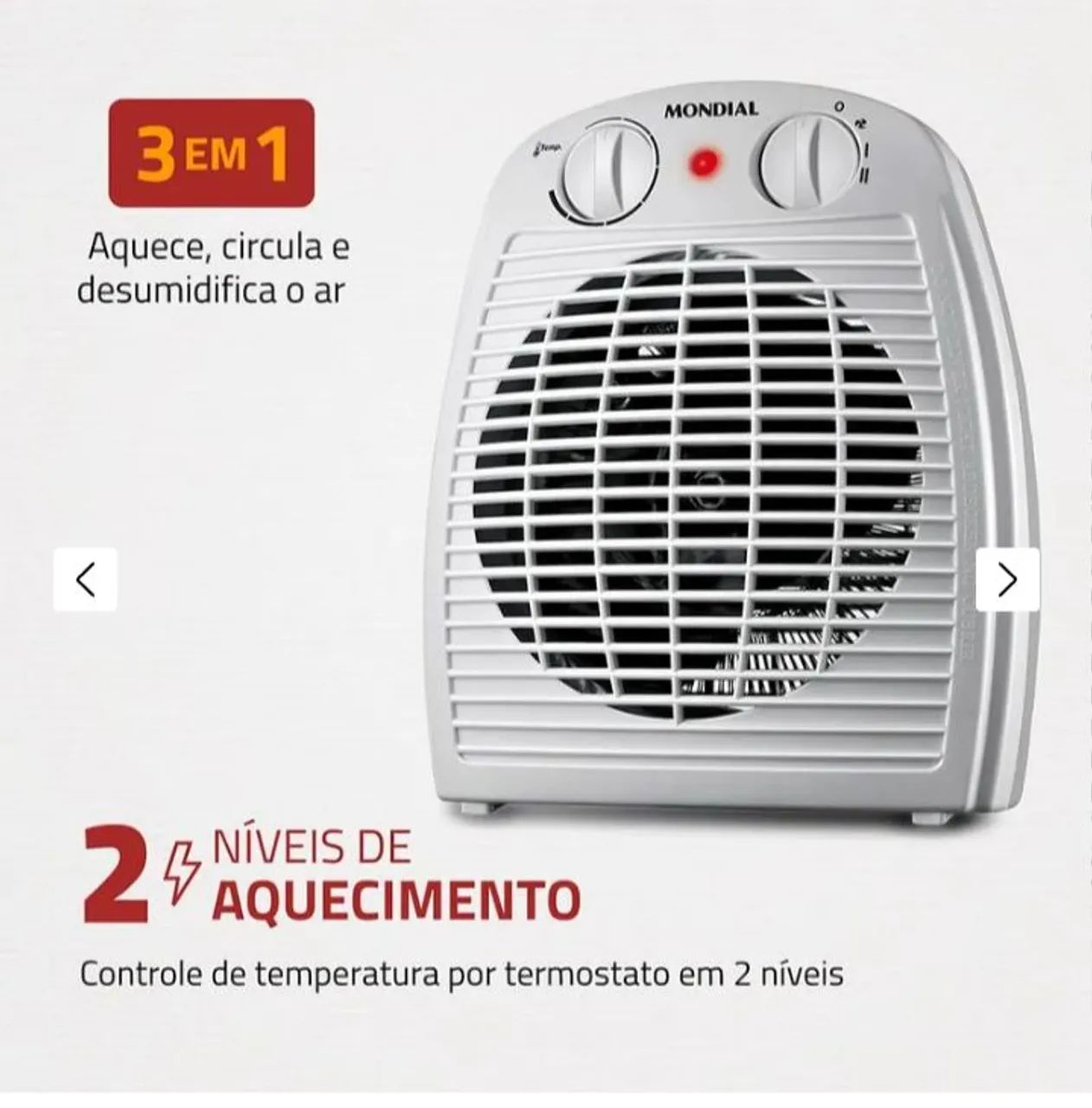Click the red indicator light
The height and width of the screenshot is (1108, 1092).
(x=704, y=162)
